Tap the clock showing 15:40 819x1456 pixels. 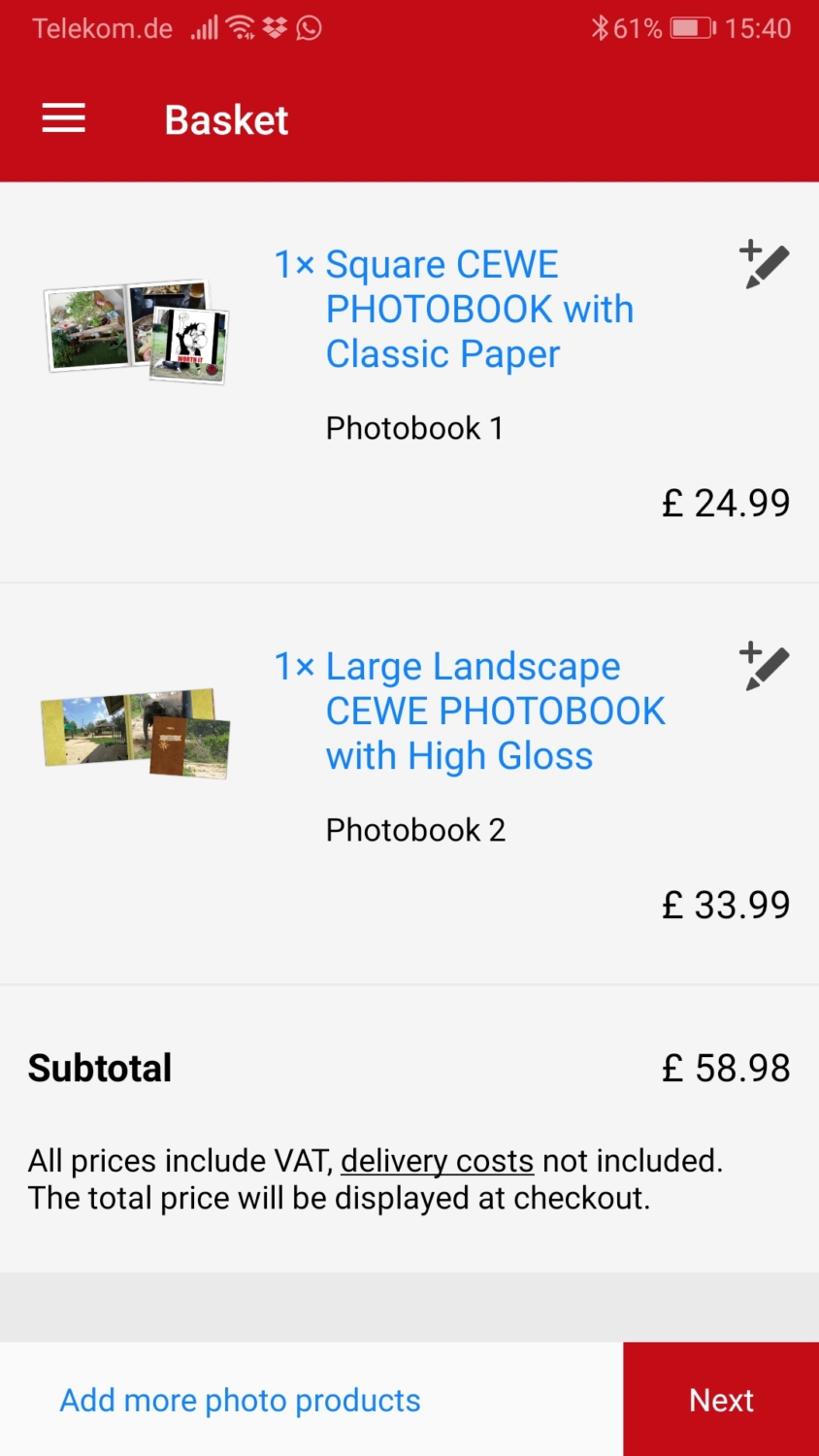click(760, 27)
